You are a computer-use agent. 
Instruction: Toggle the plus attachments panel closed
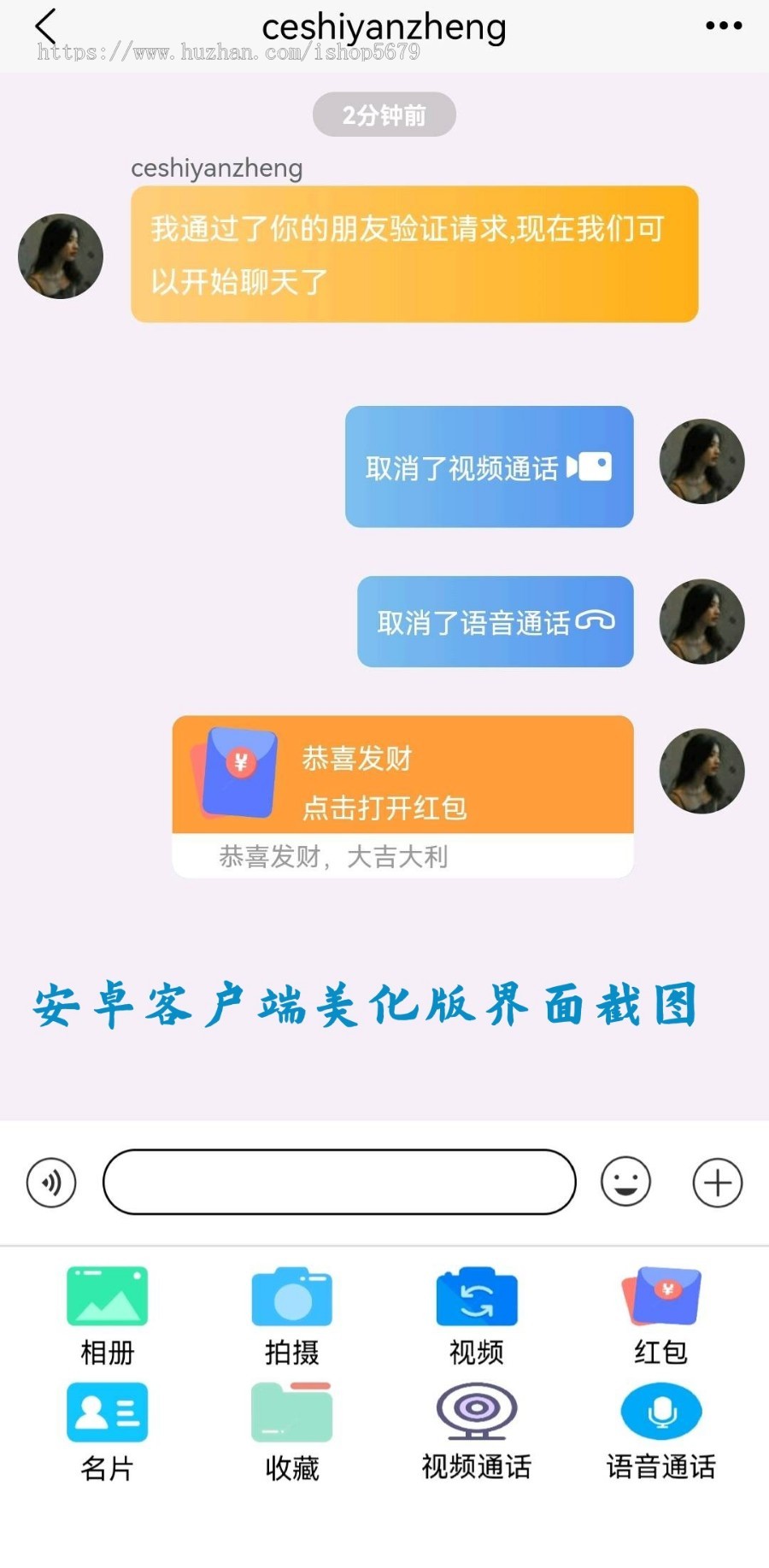click(716, 1182)
